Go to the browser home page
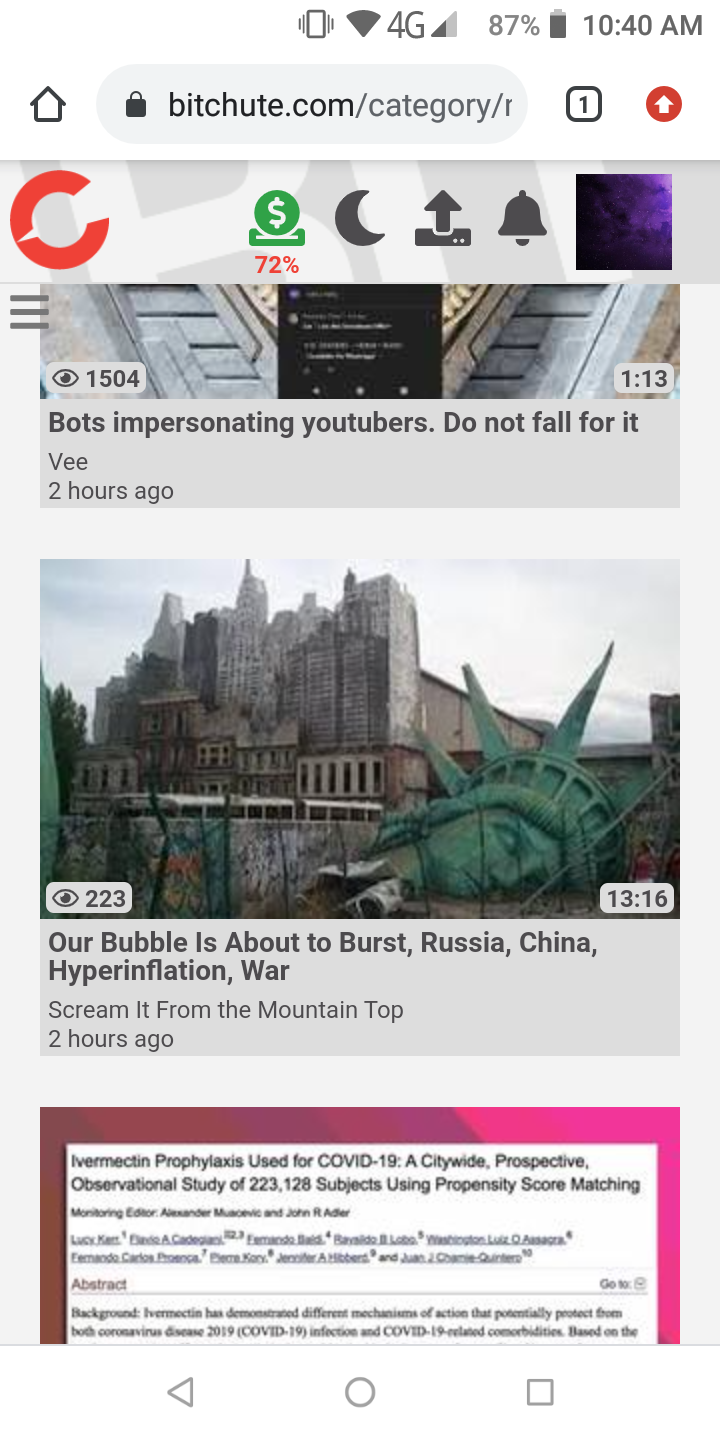The height and width of the screenshot is (1440, 720). coord(48,105)
